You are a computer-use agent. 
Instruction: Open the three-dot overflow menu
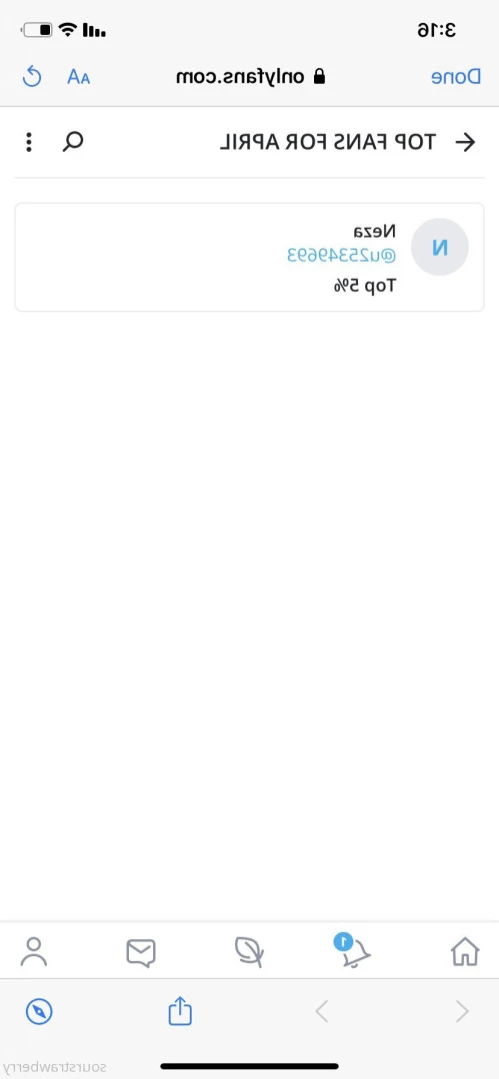(28, 142)
